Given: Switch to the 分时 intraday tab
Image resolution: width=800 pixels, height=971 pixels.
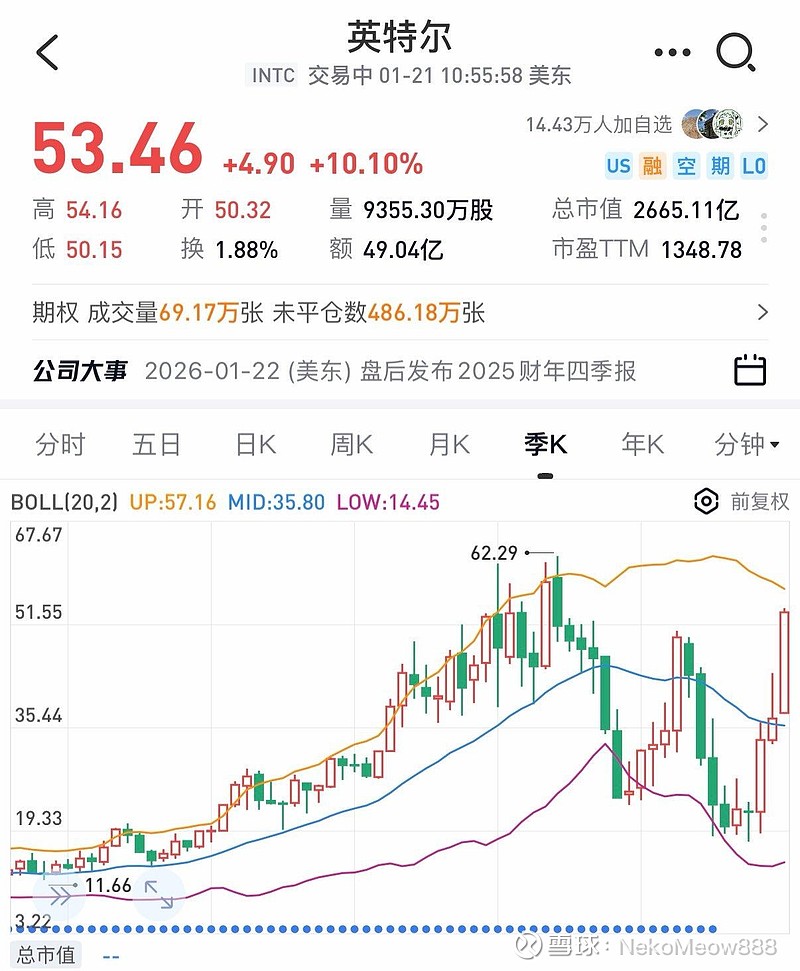Looking at the screenshot, I should 63,445.
